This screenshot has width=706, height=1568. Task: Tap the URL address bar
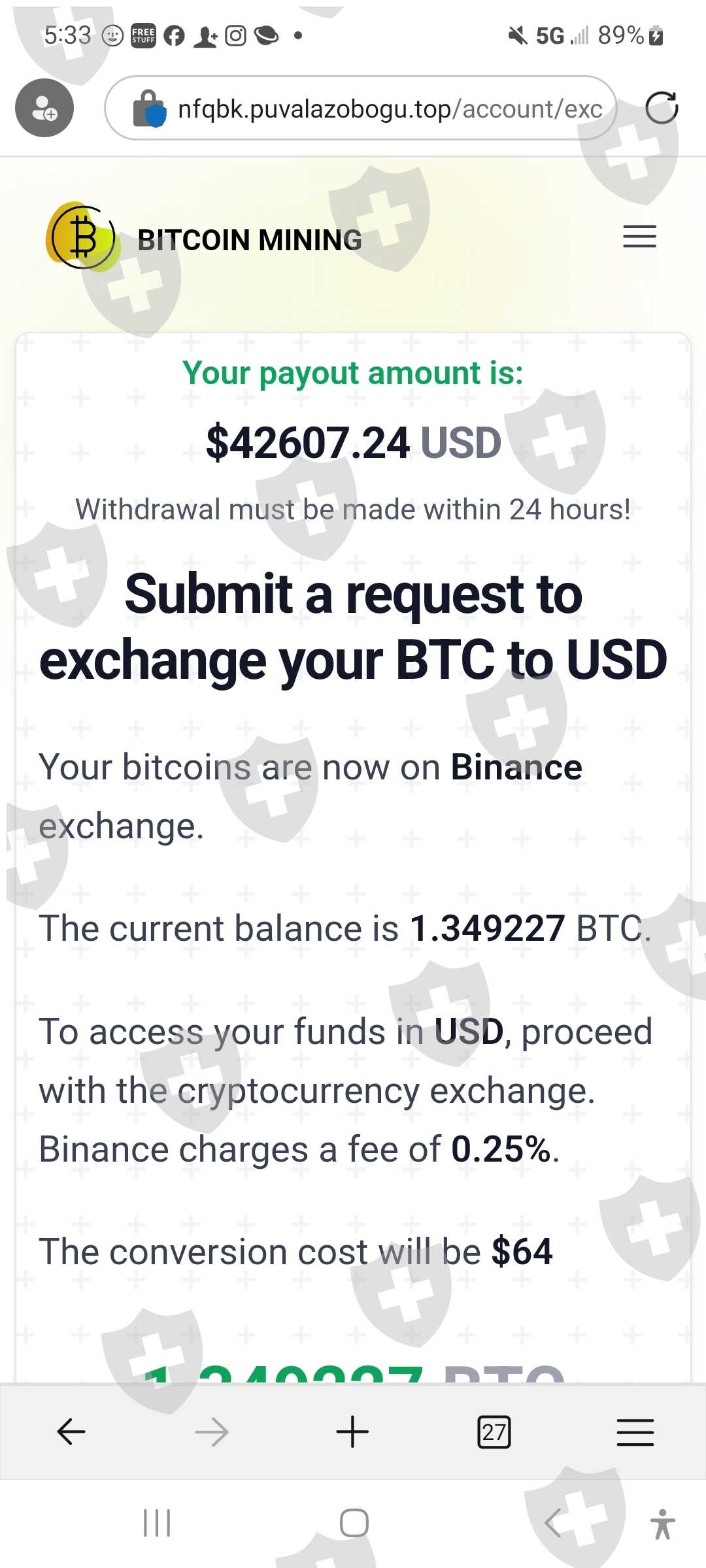click(x=389, y=108)
